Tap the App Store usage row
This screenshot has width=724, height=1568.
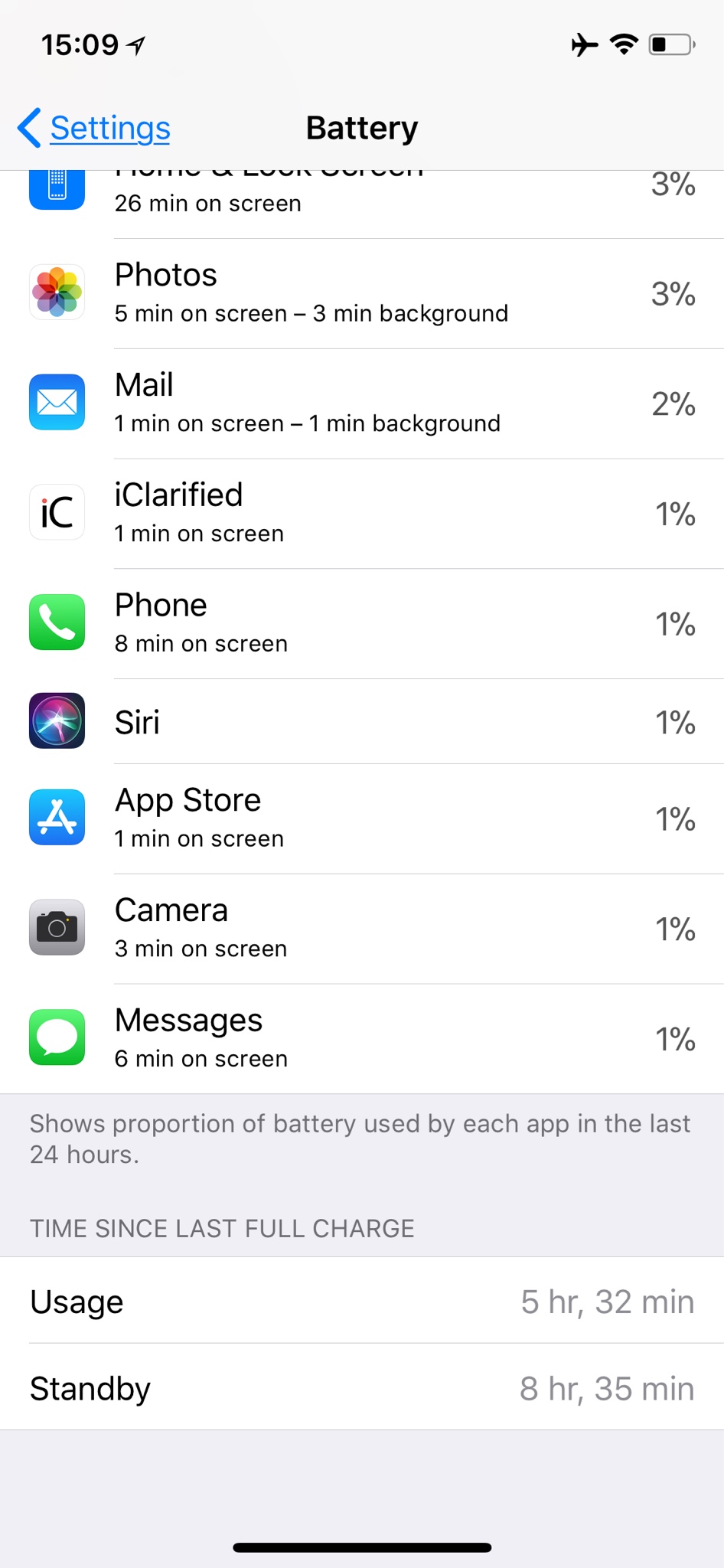(x=362, y=819)
